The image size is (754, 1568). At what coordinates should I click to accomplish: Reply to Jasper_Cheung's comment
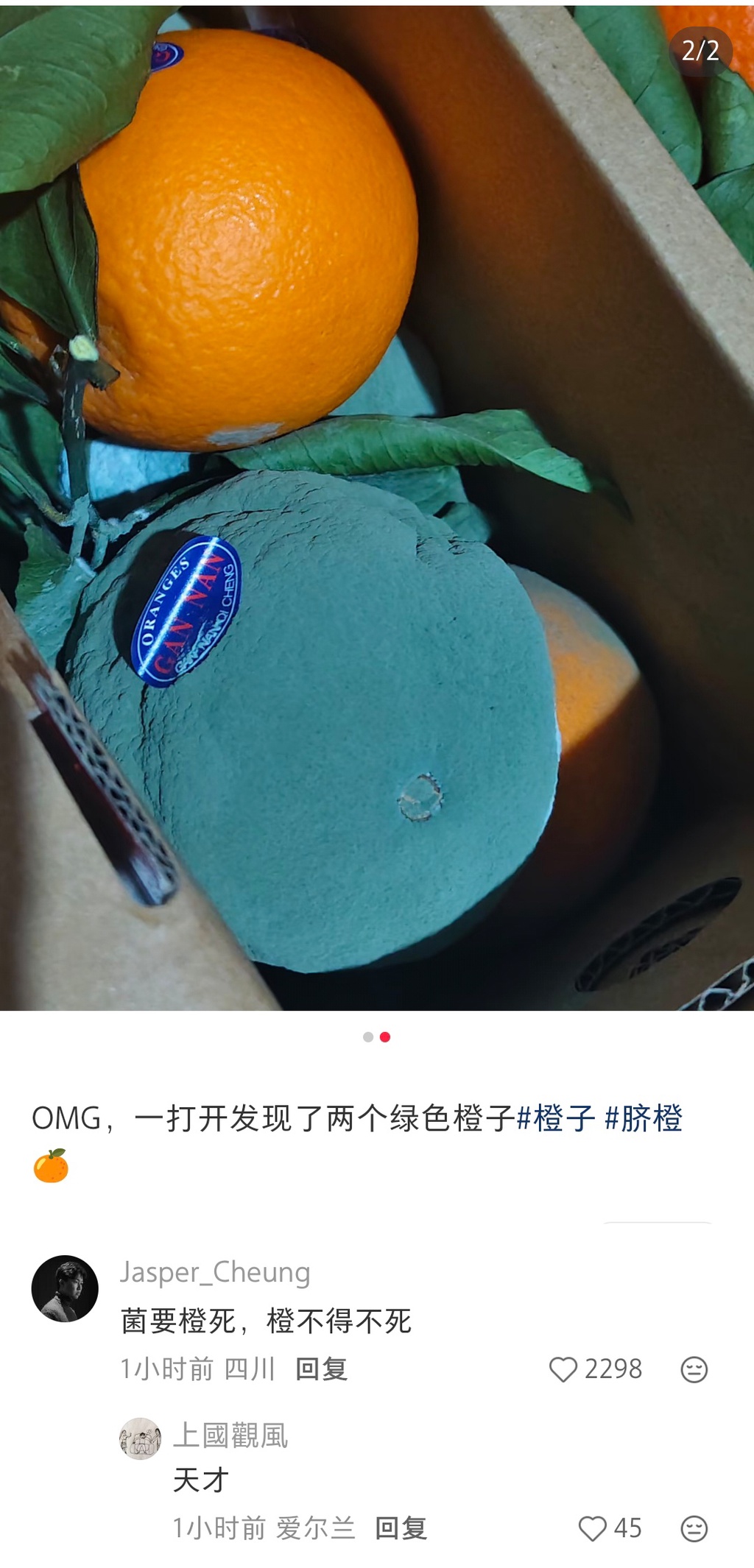coord(321,1369)
